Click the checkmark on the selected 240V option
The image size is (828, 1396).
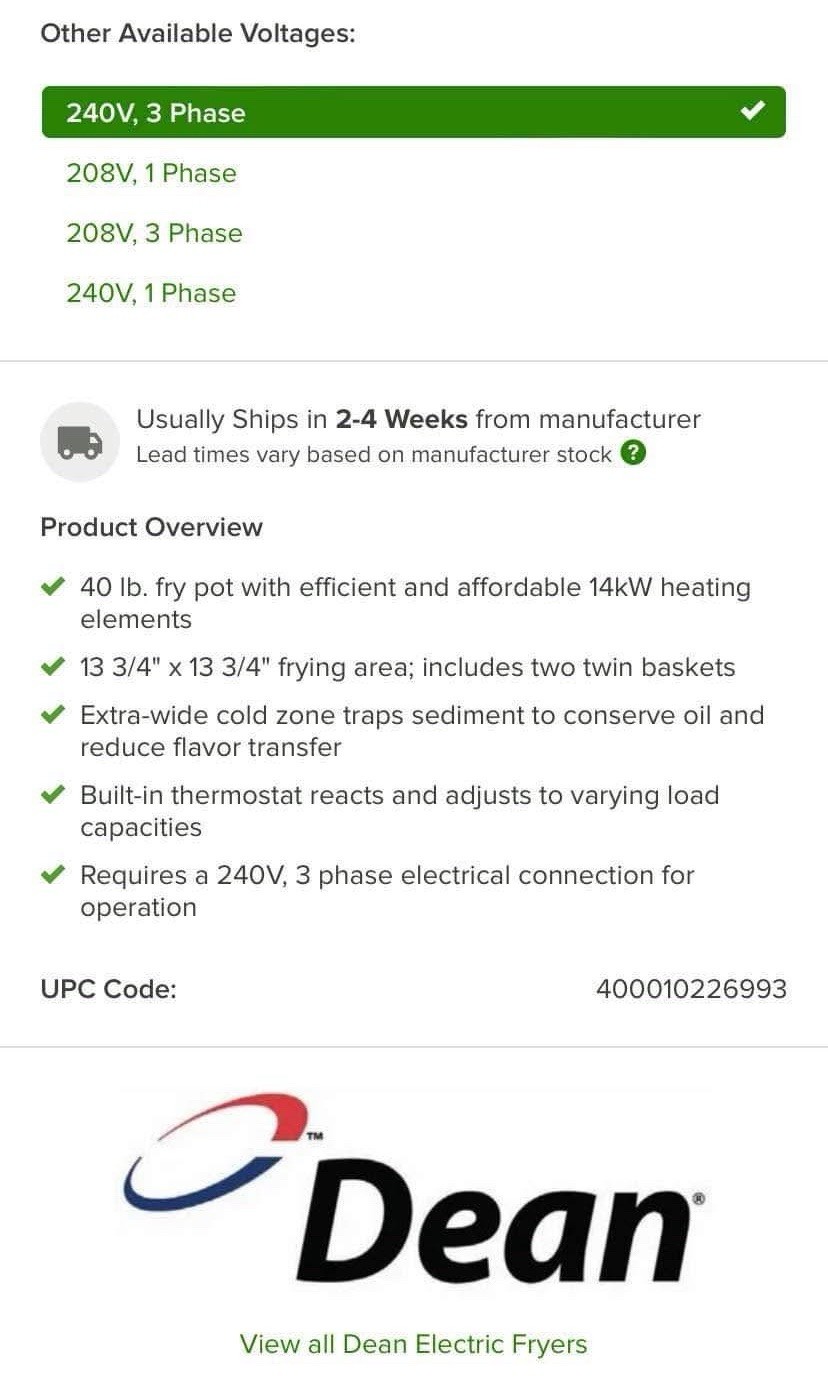[755, 112]
